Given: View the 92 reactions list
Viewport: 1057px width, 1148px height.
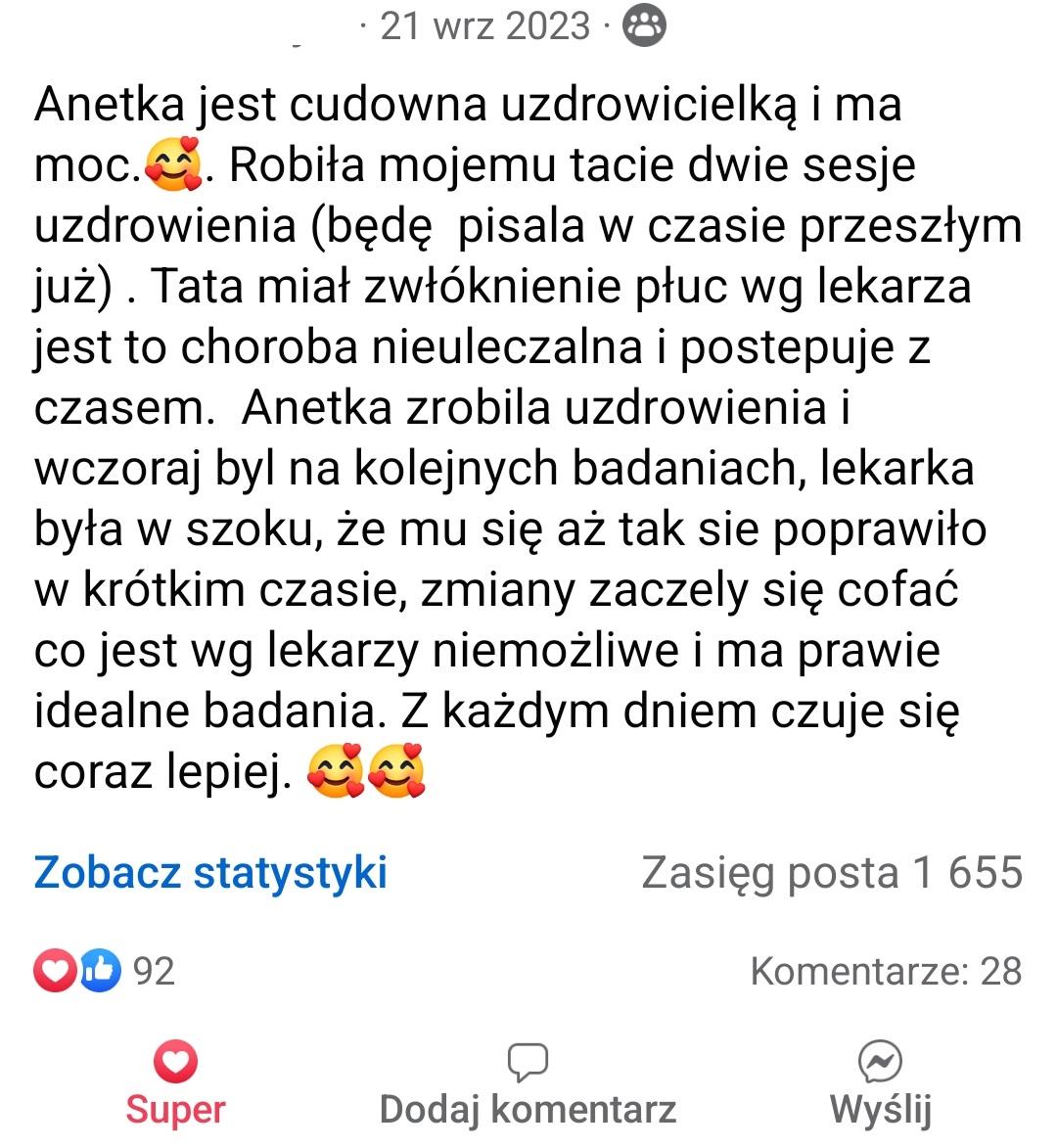Looking at the screenshot, I should 105,971.
